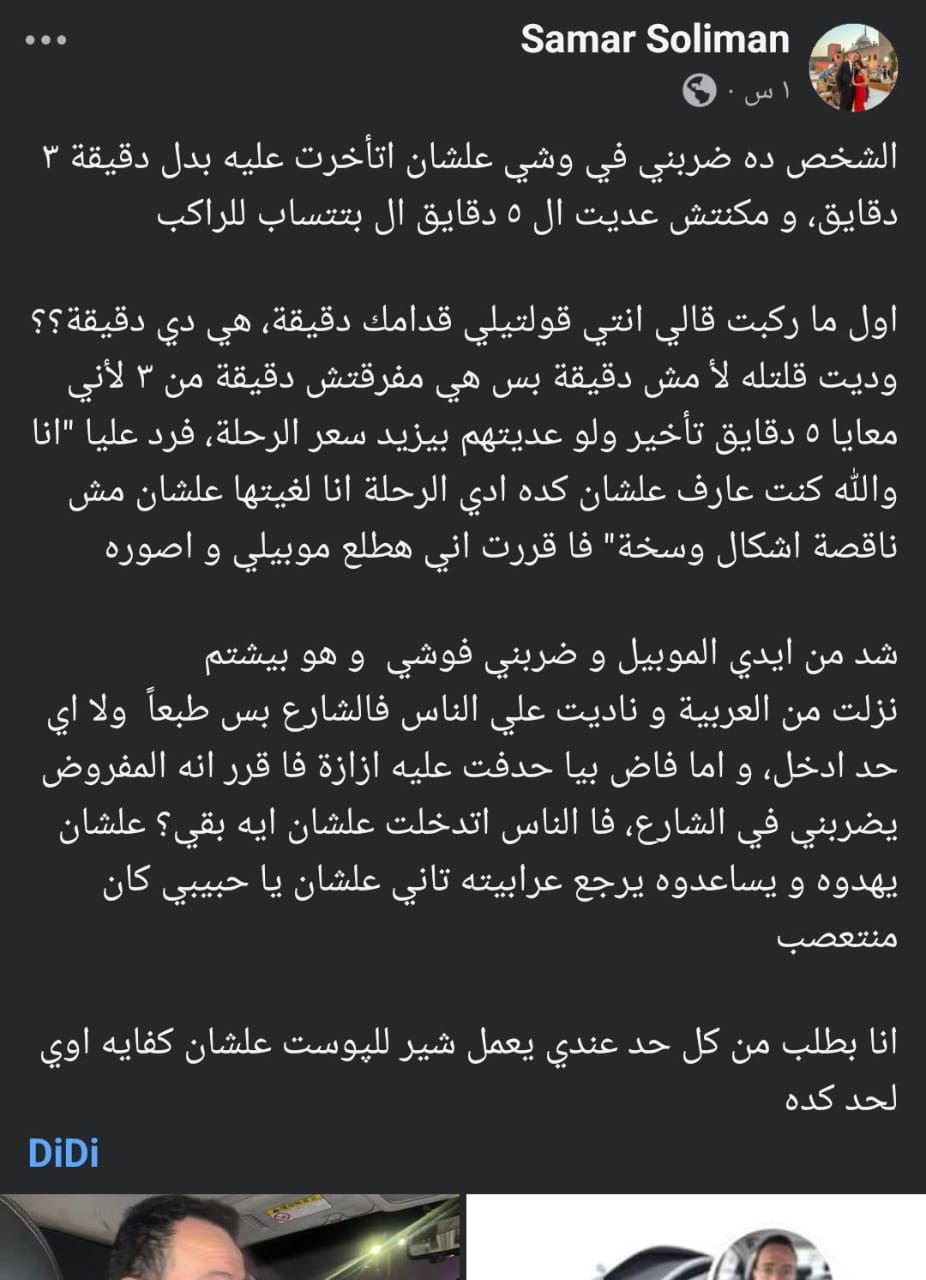Viewport: 926px width, 1280px height.
Task: Open the post's three-dot overflow menu
Action: click(x=44, y=41)
